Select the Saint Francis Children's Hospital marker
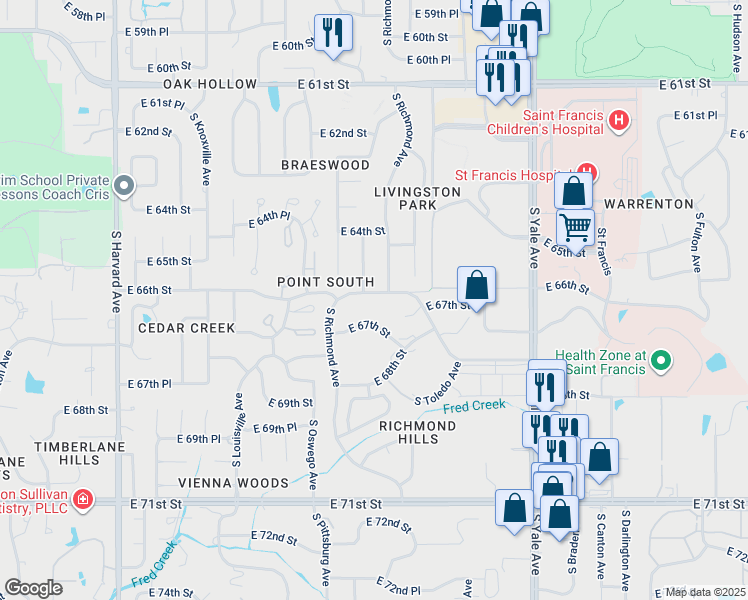Viewport: 748px width, 600px height. [x=619, y=120]
